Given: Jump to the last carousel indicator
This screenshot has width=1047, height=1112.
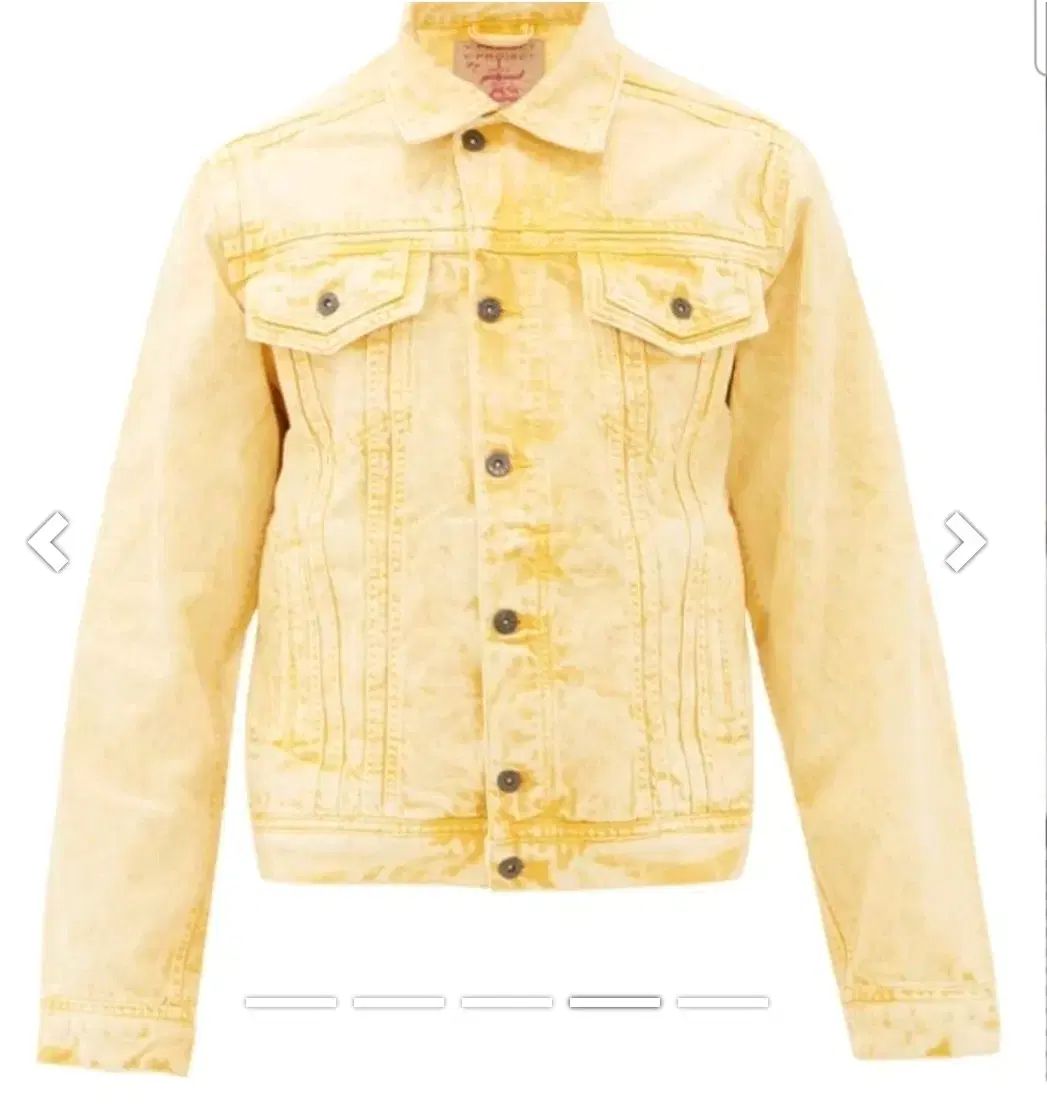Looking at the screenshot, I should pyautogui.click(x=723, y=1002).
